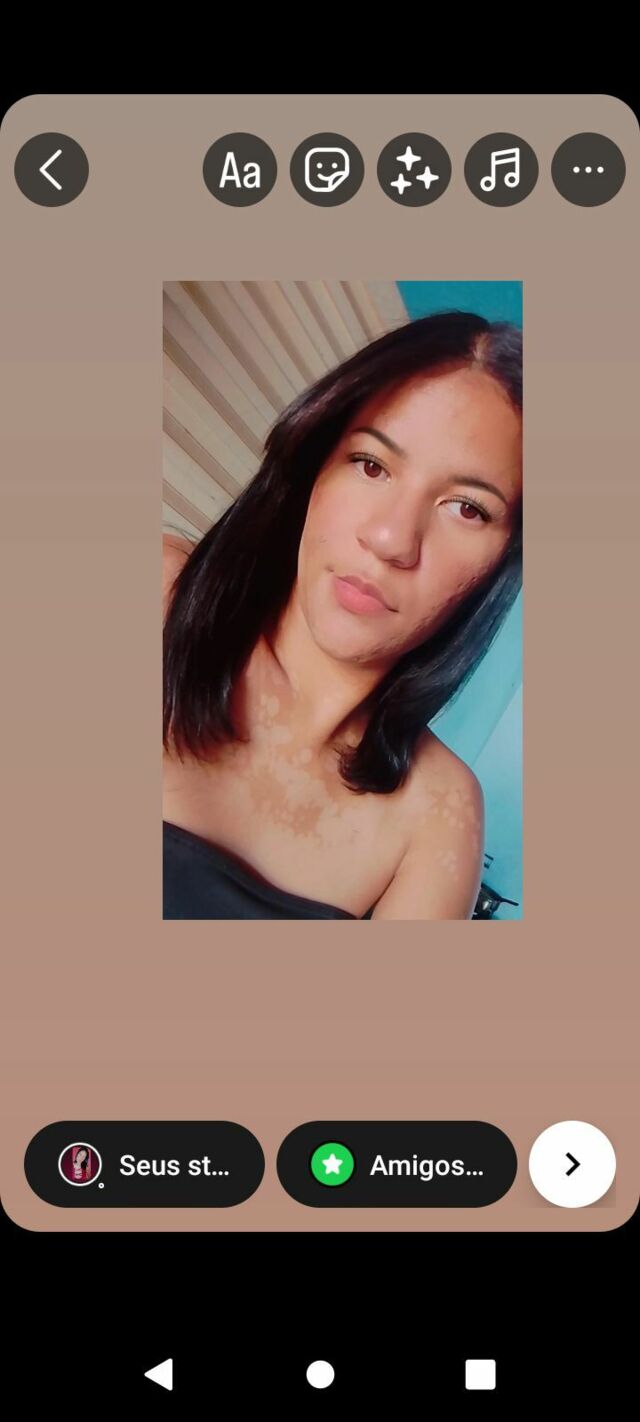This screenshot has height=1422, width=640.
Task: Tap the system home button
Action: (x=320, y=1375)
